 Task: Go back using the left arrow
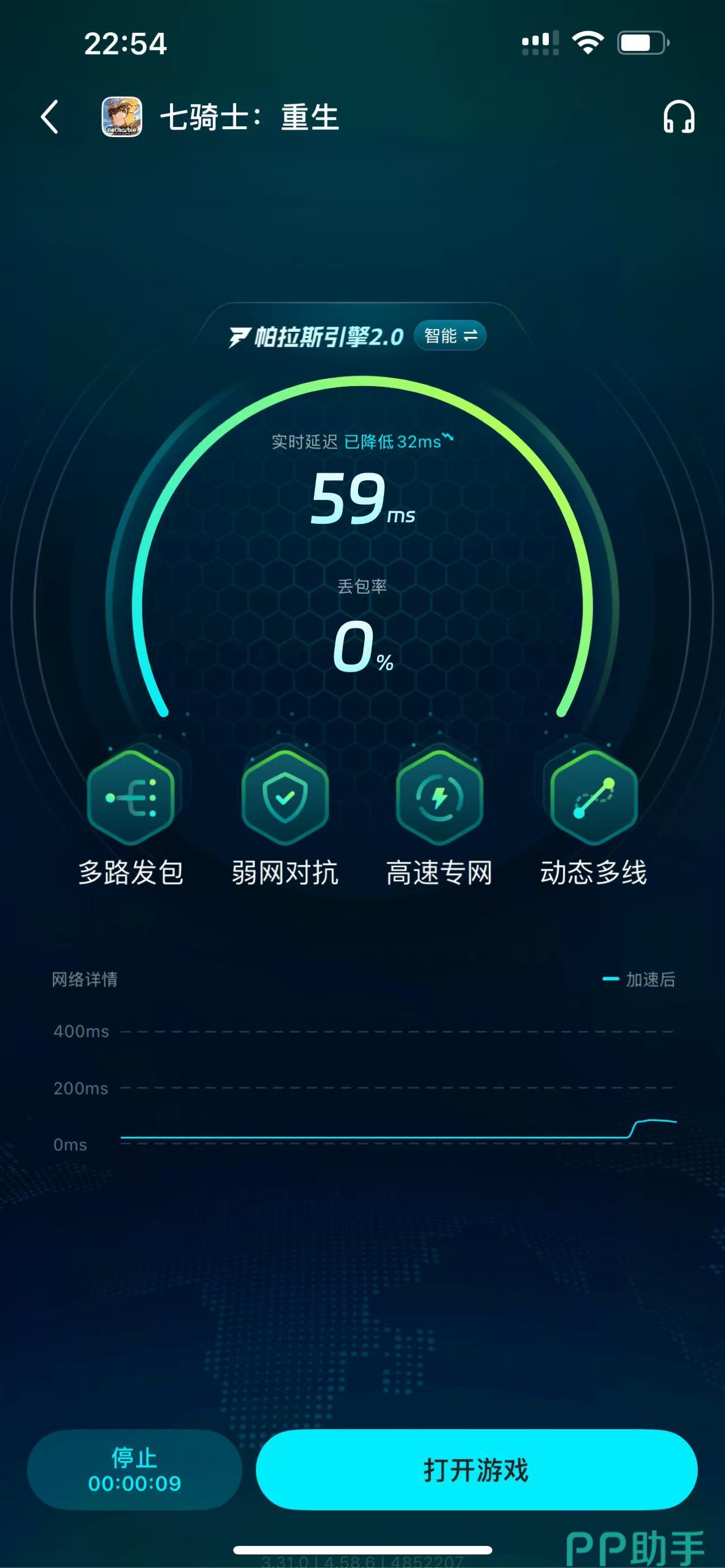pyautogui.click(x=50, y=117)
